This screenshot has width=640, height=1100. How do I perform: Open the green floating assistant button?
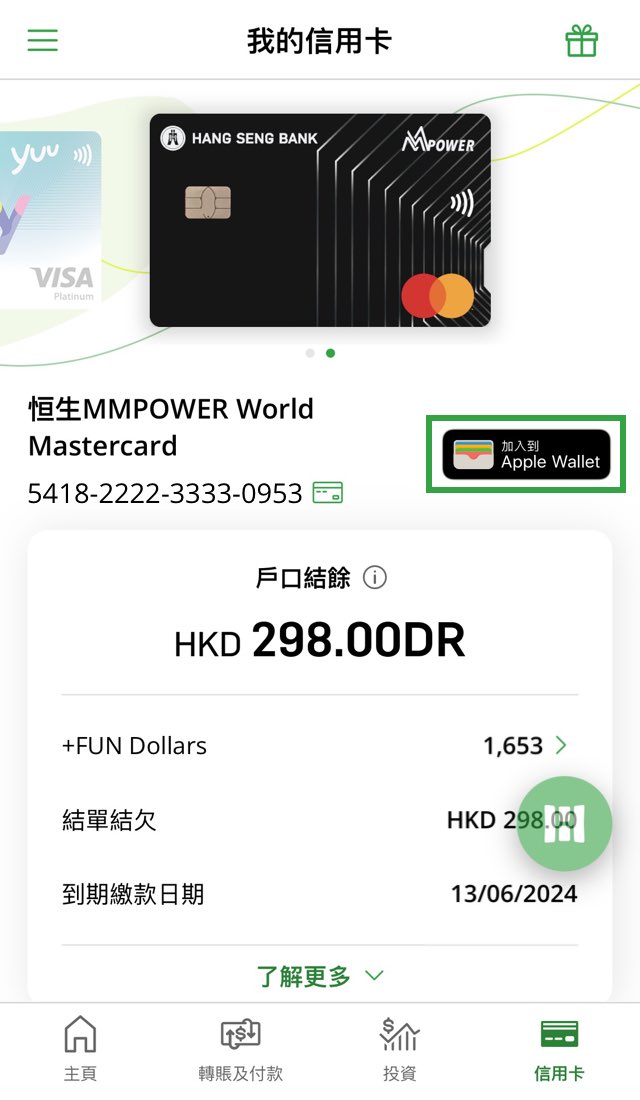(x=563, y=824)
